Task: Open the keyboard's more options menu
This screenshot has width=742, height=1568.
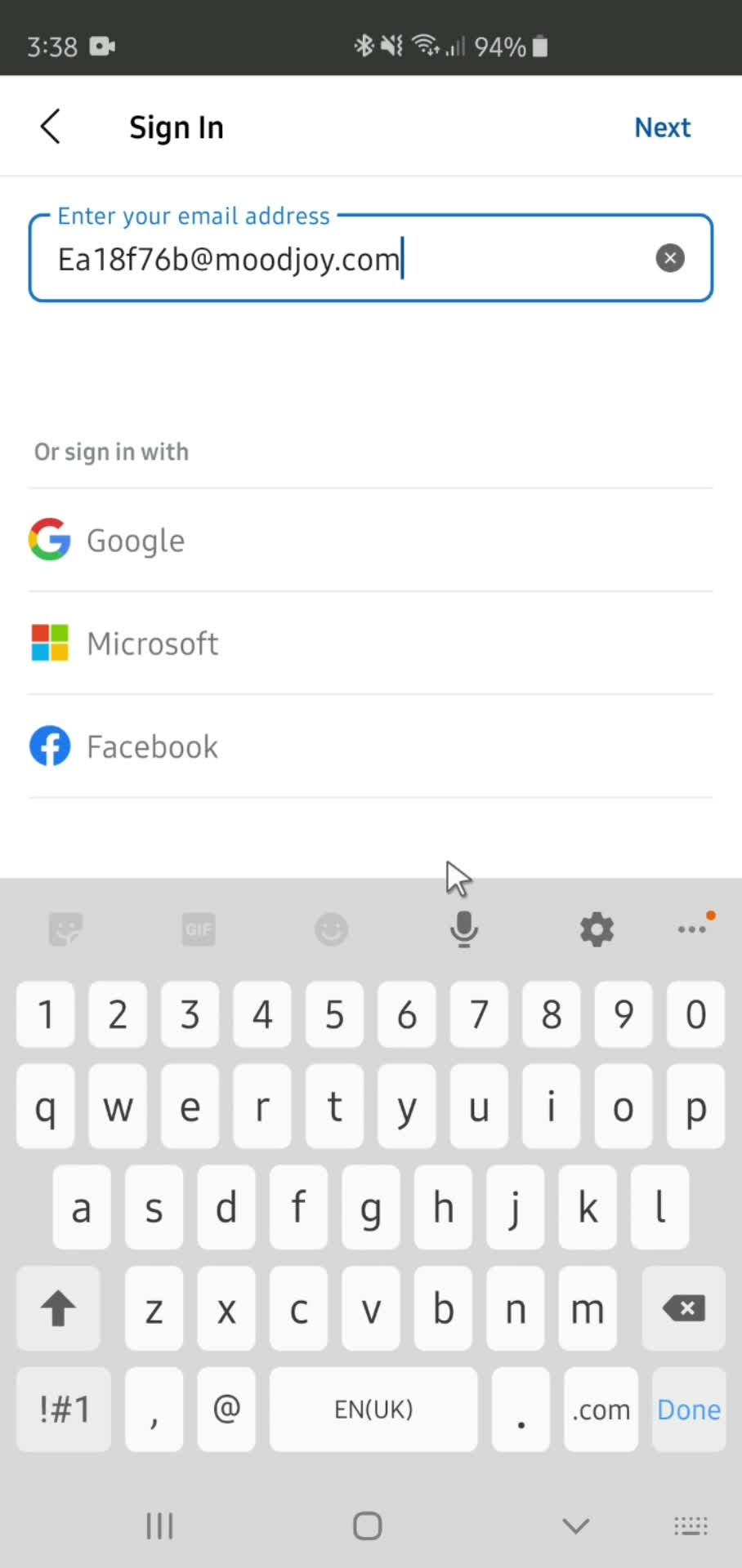Action: (x=693, y=929)
